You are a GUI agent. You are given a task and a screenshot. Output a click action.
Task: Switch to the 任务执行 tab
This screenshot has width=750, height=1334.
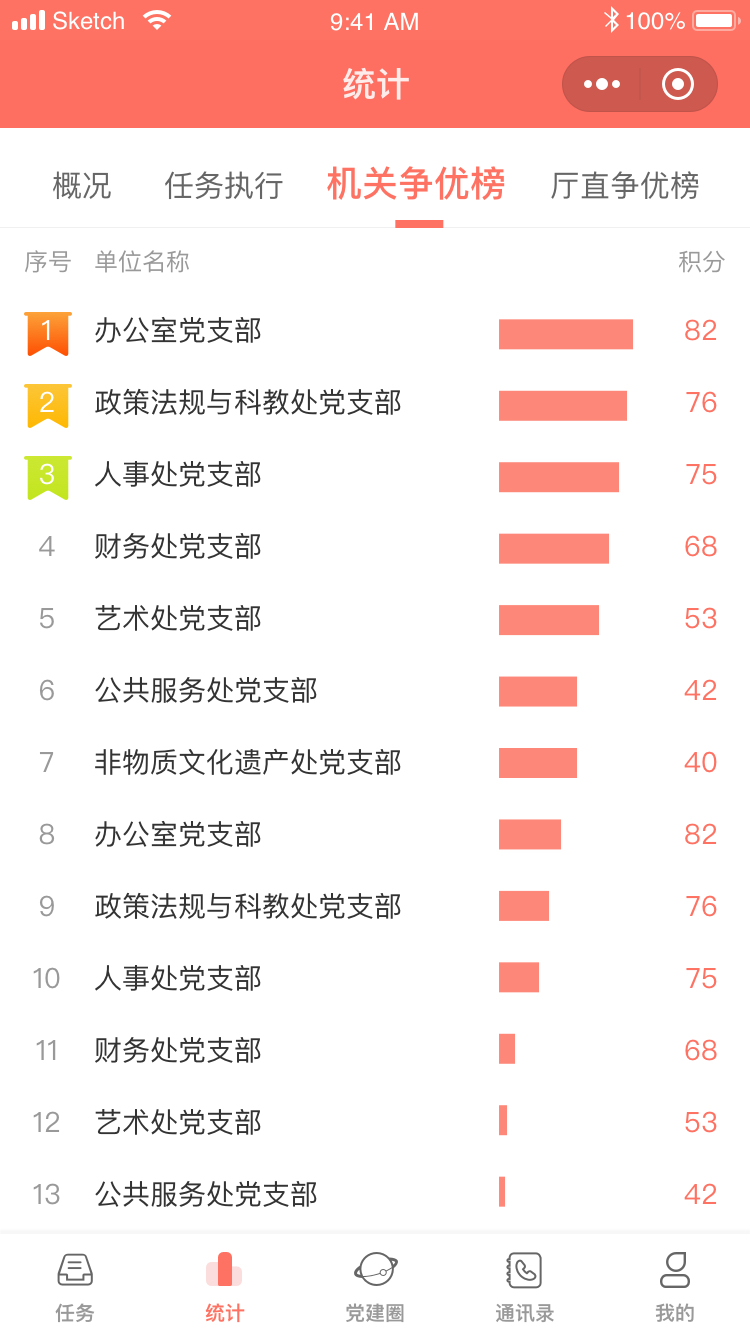point(224,186)
